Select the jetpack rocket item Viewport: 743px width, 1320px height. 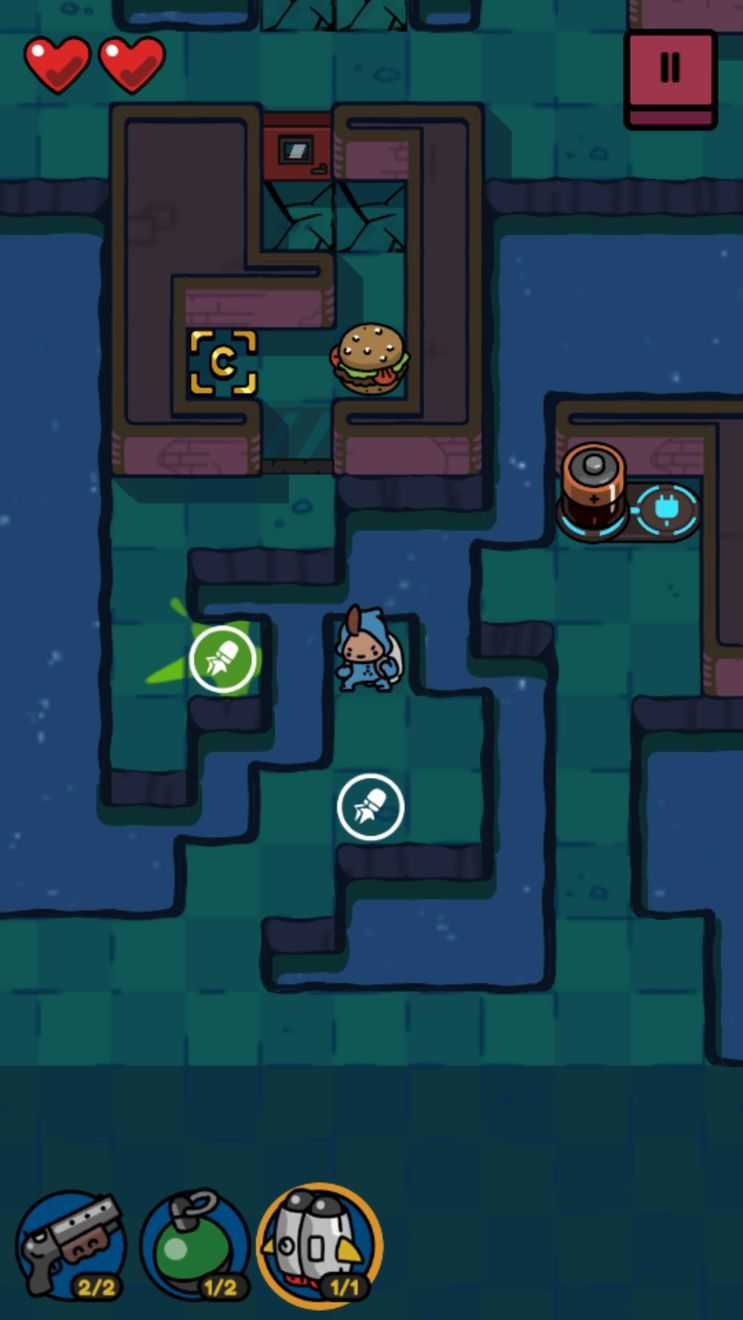[x=320, y=1245]
